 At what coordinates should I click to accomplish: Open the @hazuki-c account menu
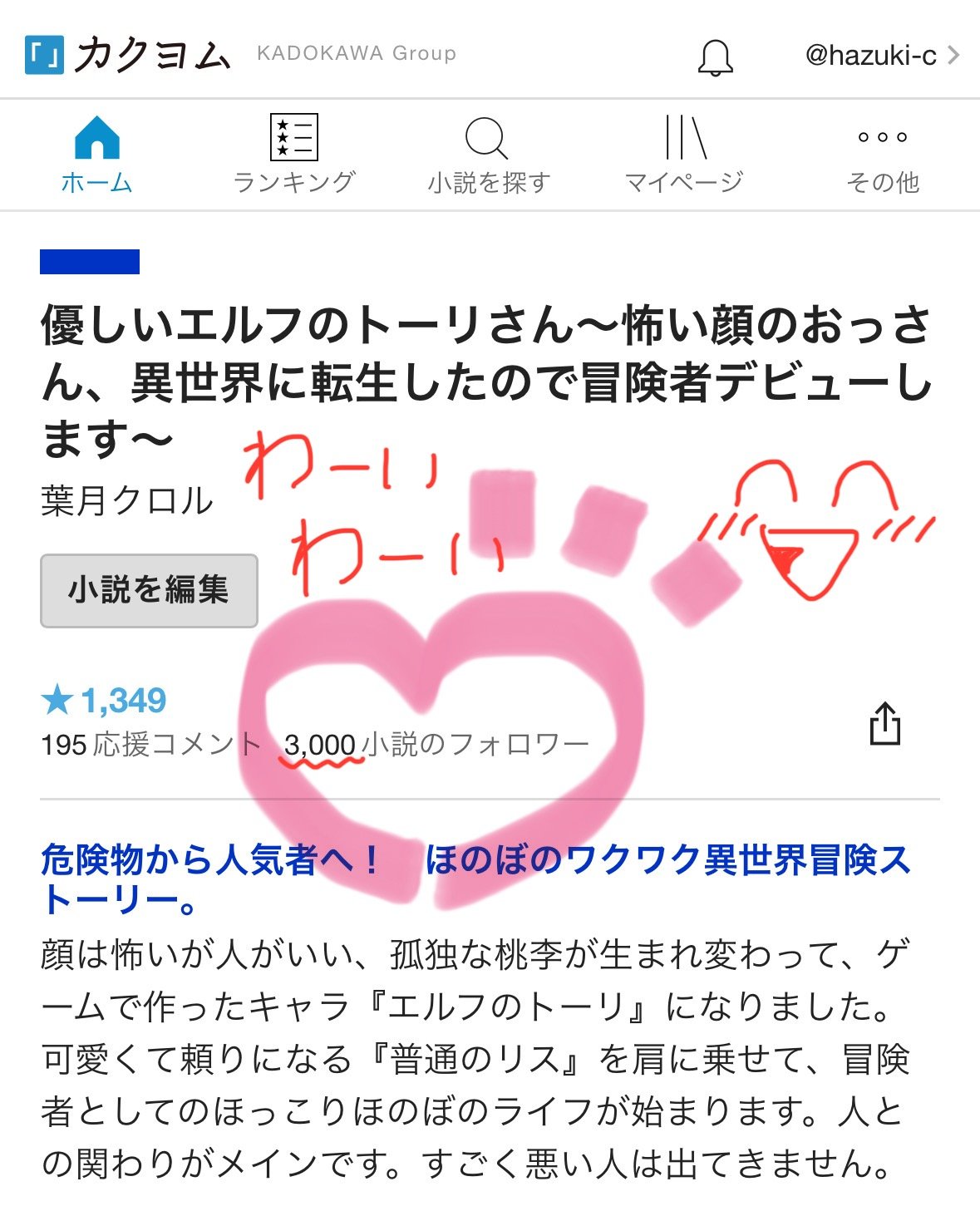click(x=881, y=56)
